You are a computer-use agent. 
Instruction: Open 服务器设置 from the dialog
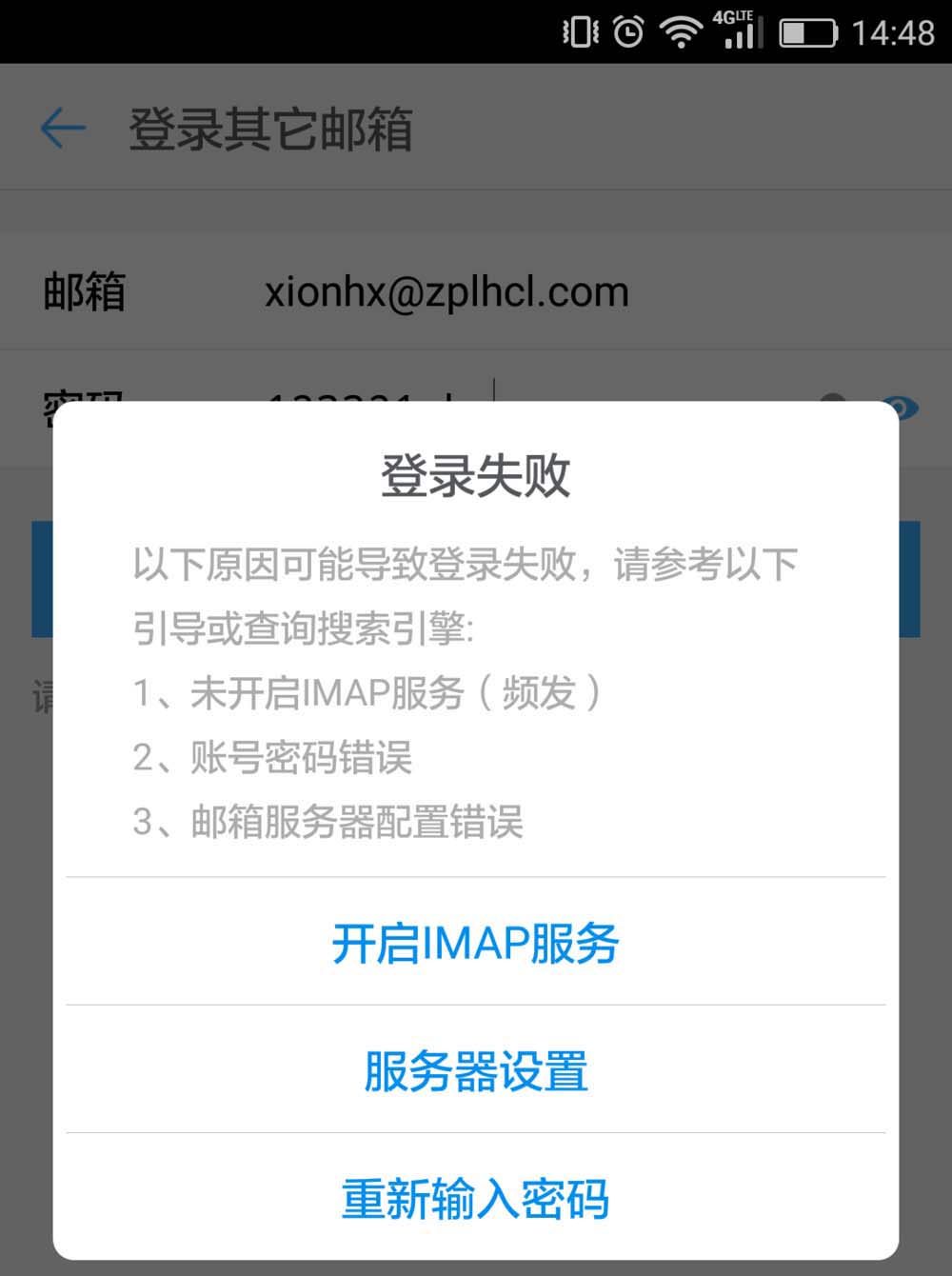point(475,1070)
